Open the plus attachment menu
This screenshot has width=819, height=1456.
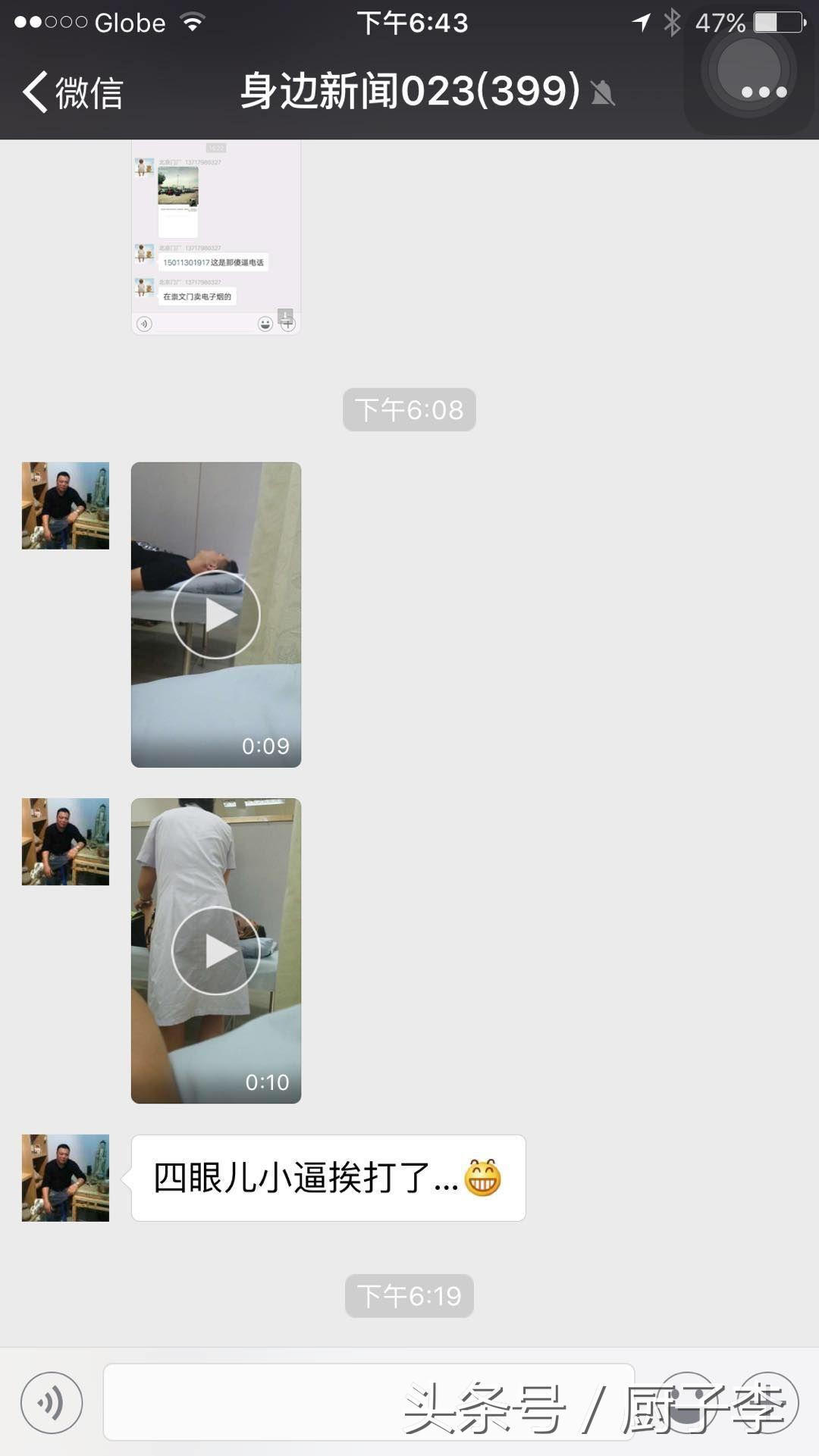tap(768, 1403)
